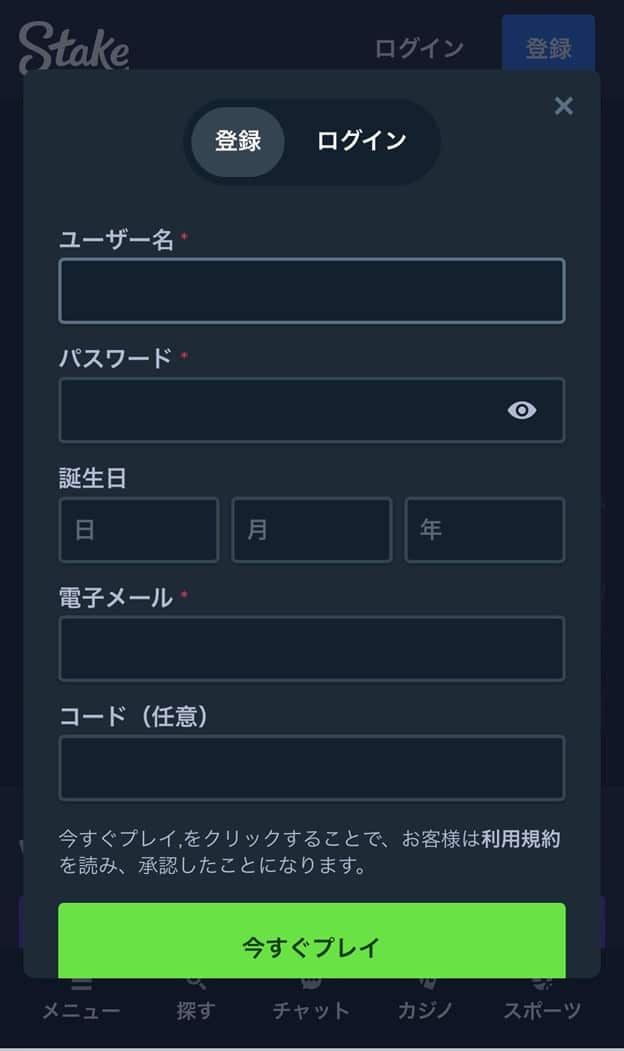Viewport: 624px width, 1051px height.
Task: Focus the 電子メール input field
Action: tap(311, 649)
